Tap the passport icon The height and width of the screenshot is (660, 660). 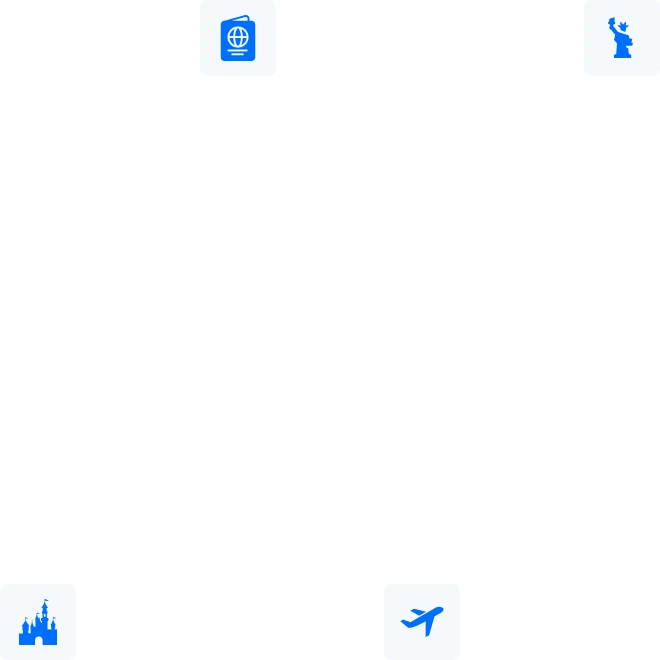point(239,39)
